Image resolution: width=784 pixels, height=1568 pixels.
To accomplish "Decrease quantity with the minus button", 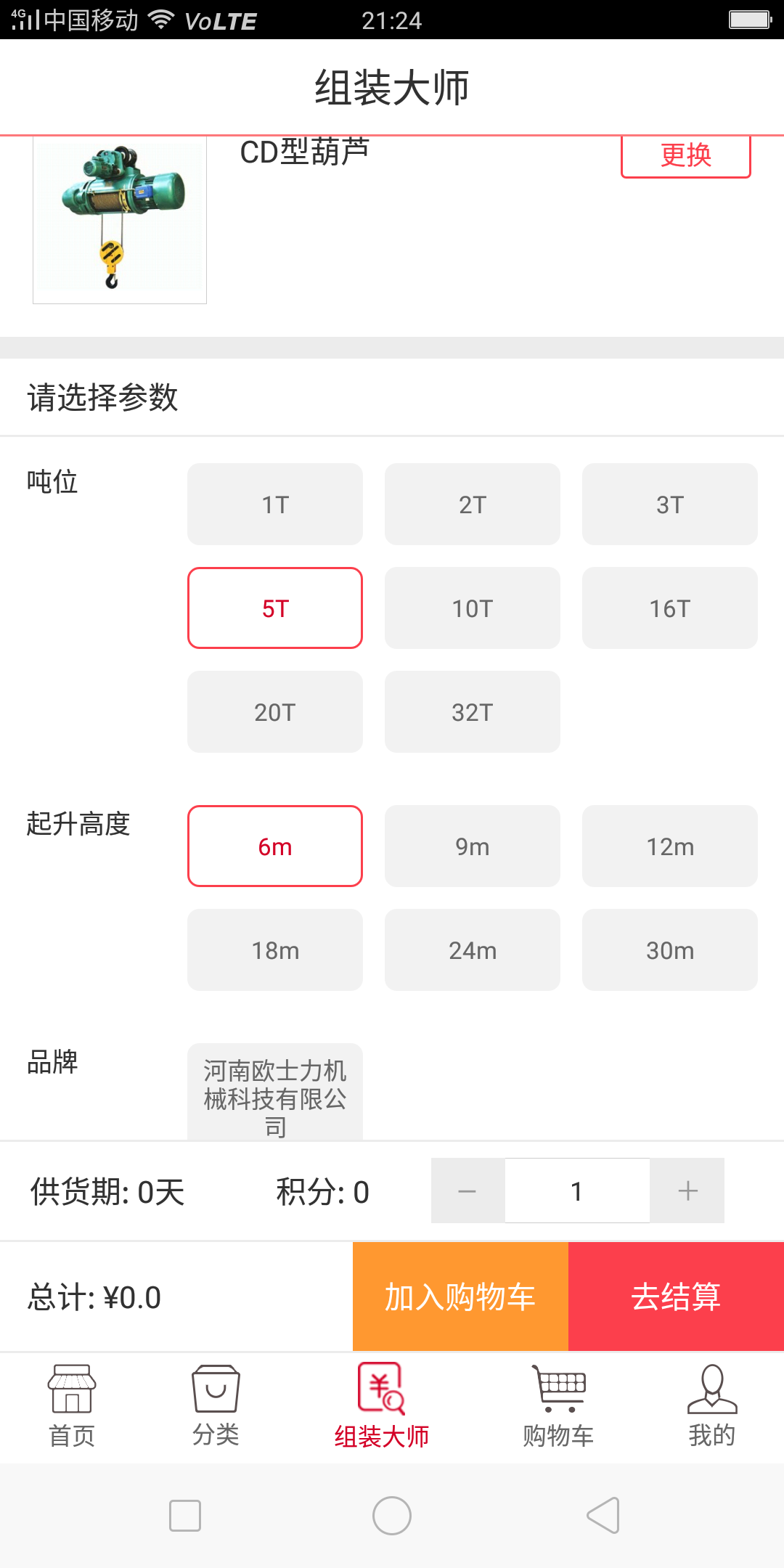I will point(467,1191).
